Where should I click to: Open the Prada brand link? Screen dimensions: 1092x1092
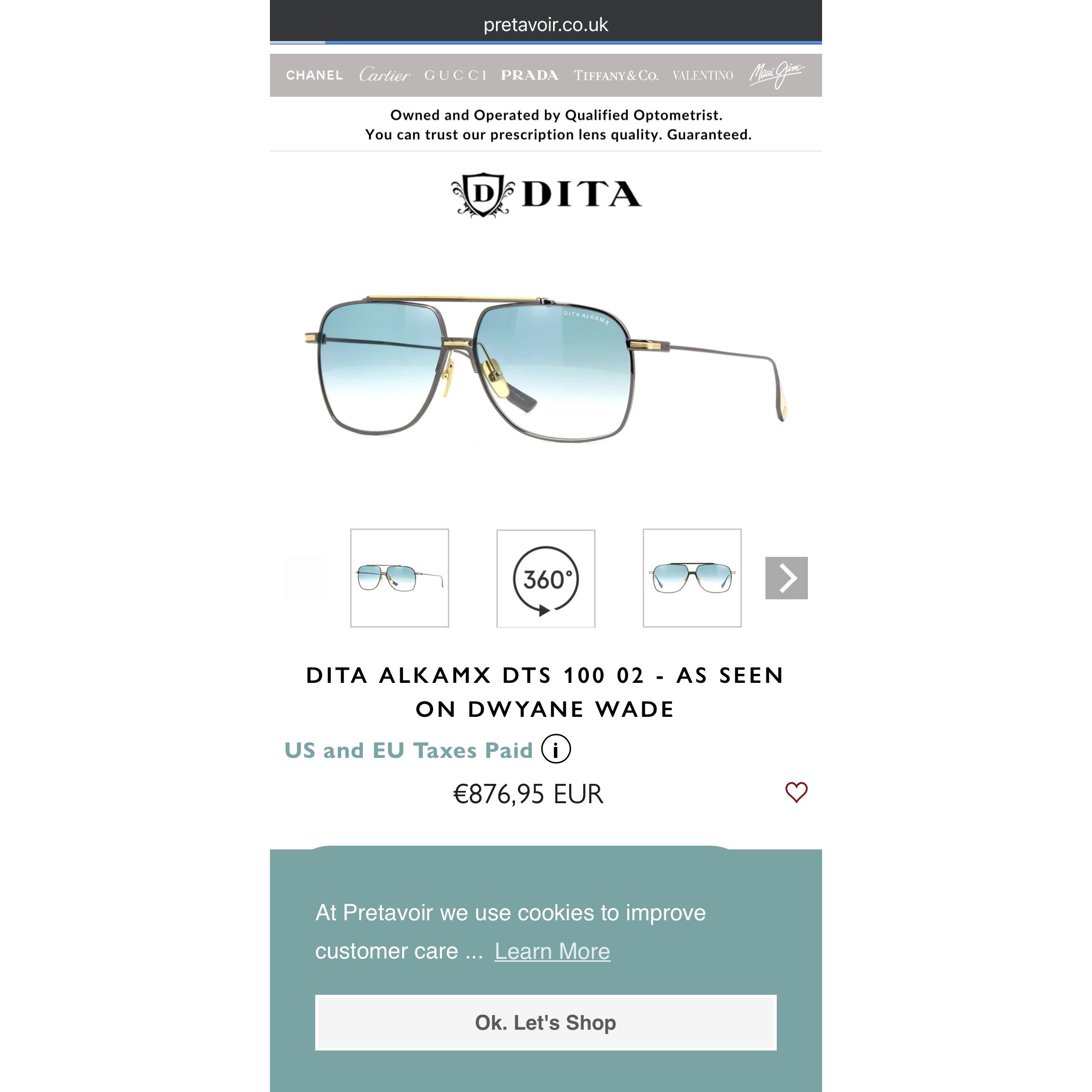(529, 75)
